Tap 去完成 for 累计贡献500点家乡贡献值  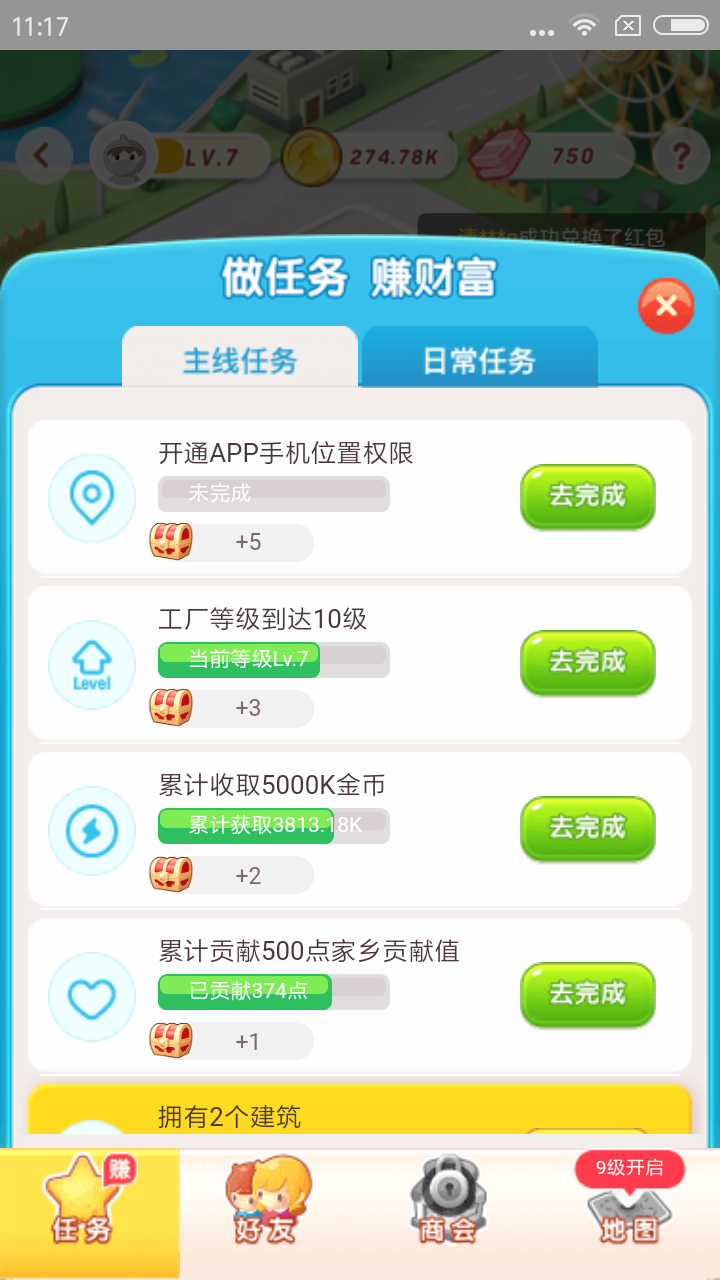[x=587, y=994]
